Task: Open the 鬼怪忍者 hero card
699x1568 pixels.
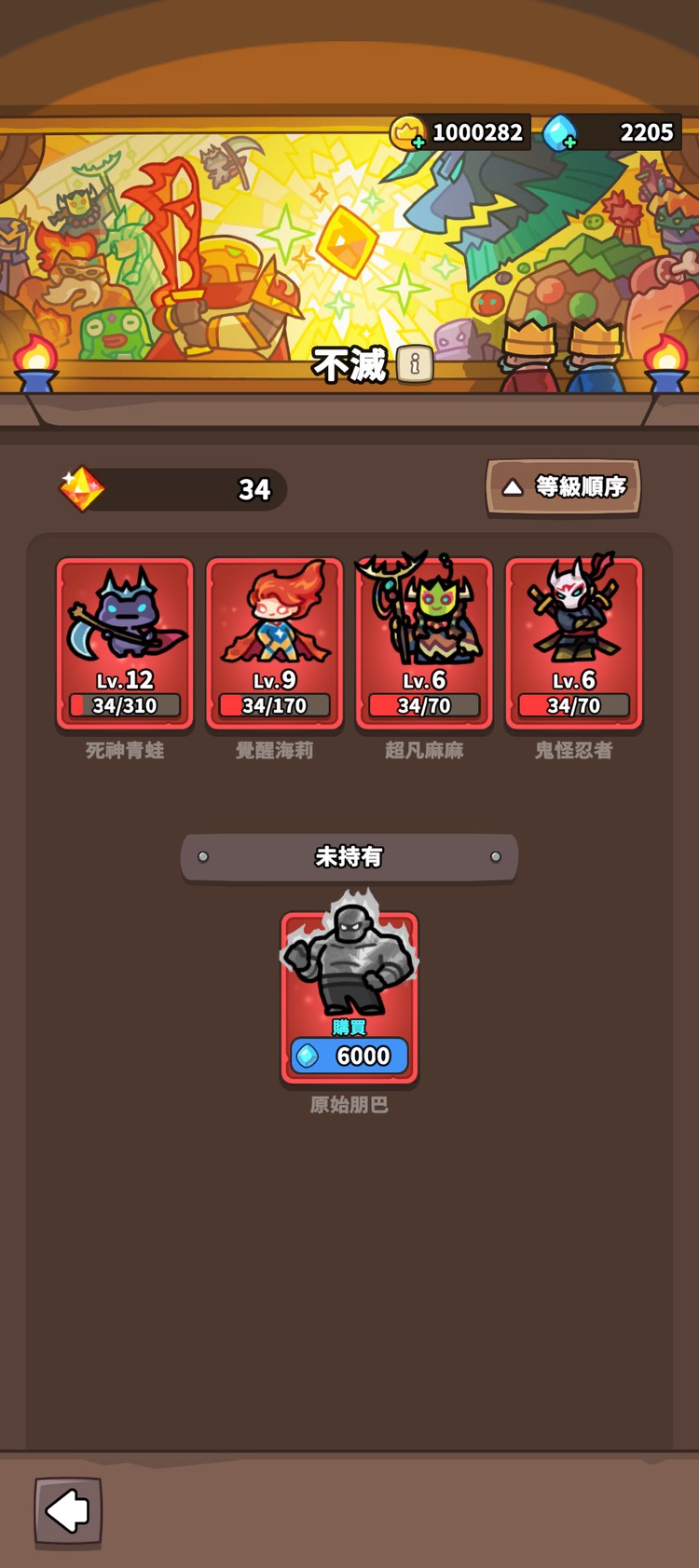Action: pos(573,643)
